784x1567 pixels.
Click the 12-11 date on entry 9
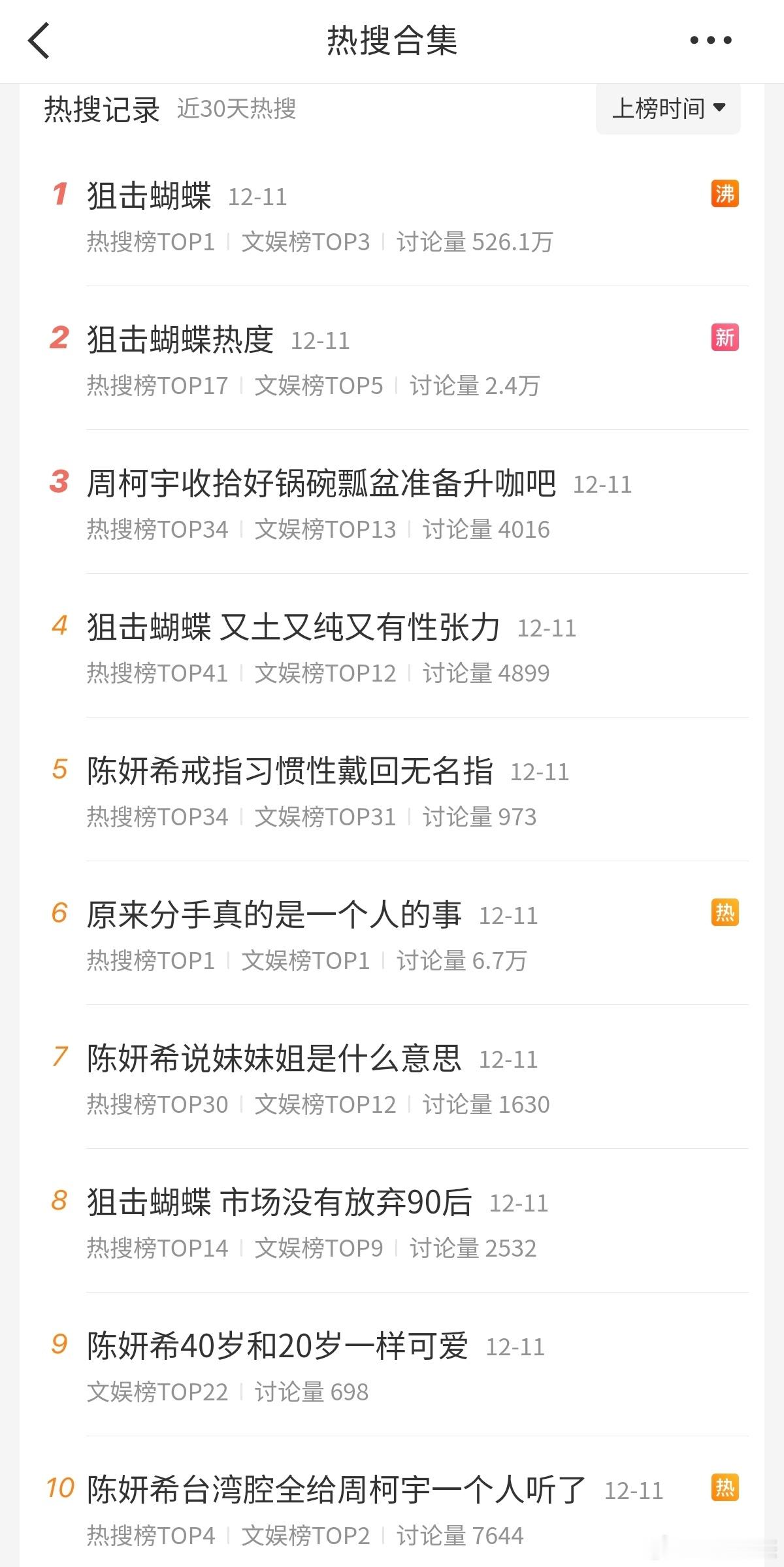pos(515,1346)
